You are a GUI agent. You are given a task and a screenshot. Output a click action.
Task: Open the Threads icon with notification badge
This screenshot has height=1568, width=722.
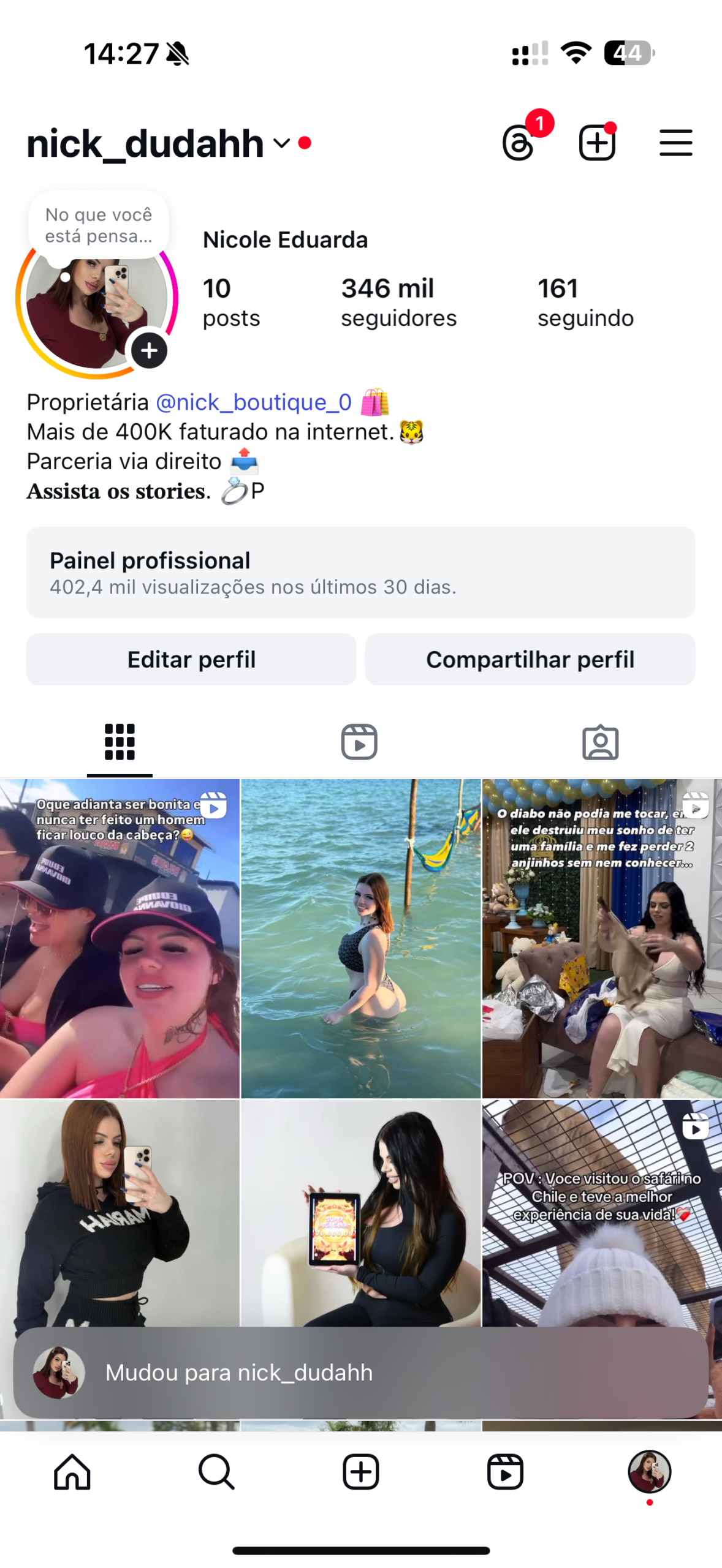(x=519, y=143)
